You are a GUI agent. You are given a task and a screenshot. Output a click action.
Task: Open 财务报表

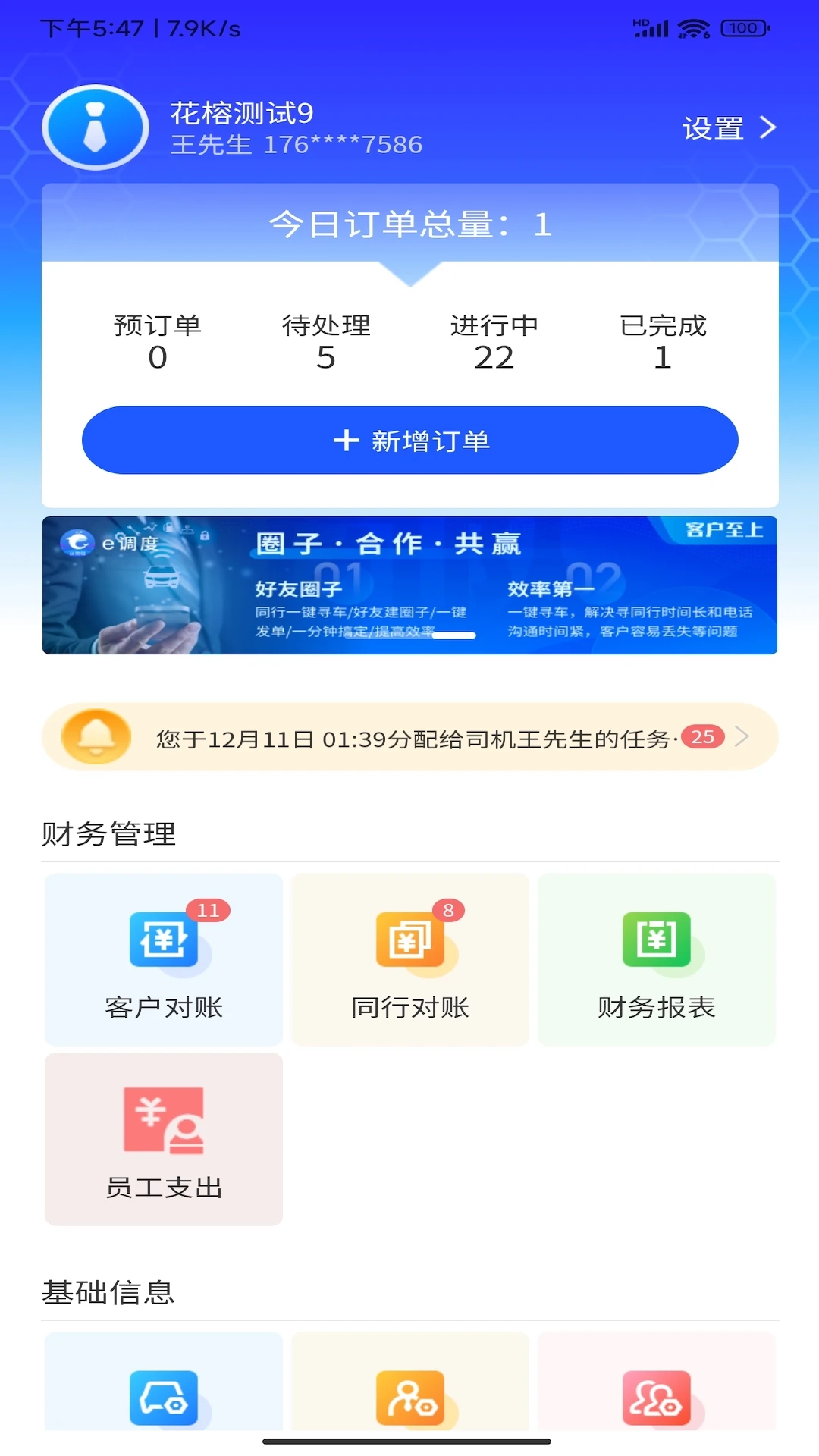pyautogui.click(x=657, y=960)
